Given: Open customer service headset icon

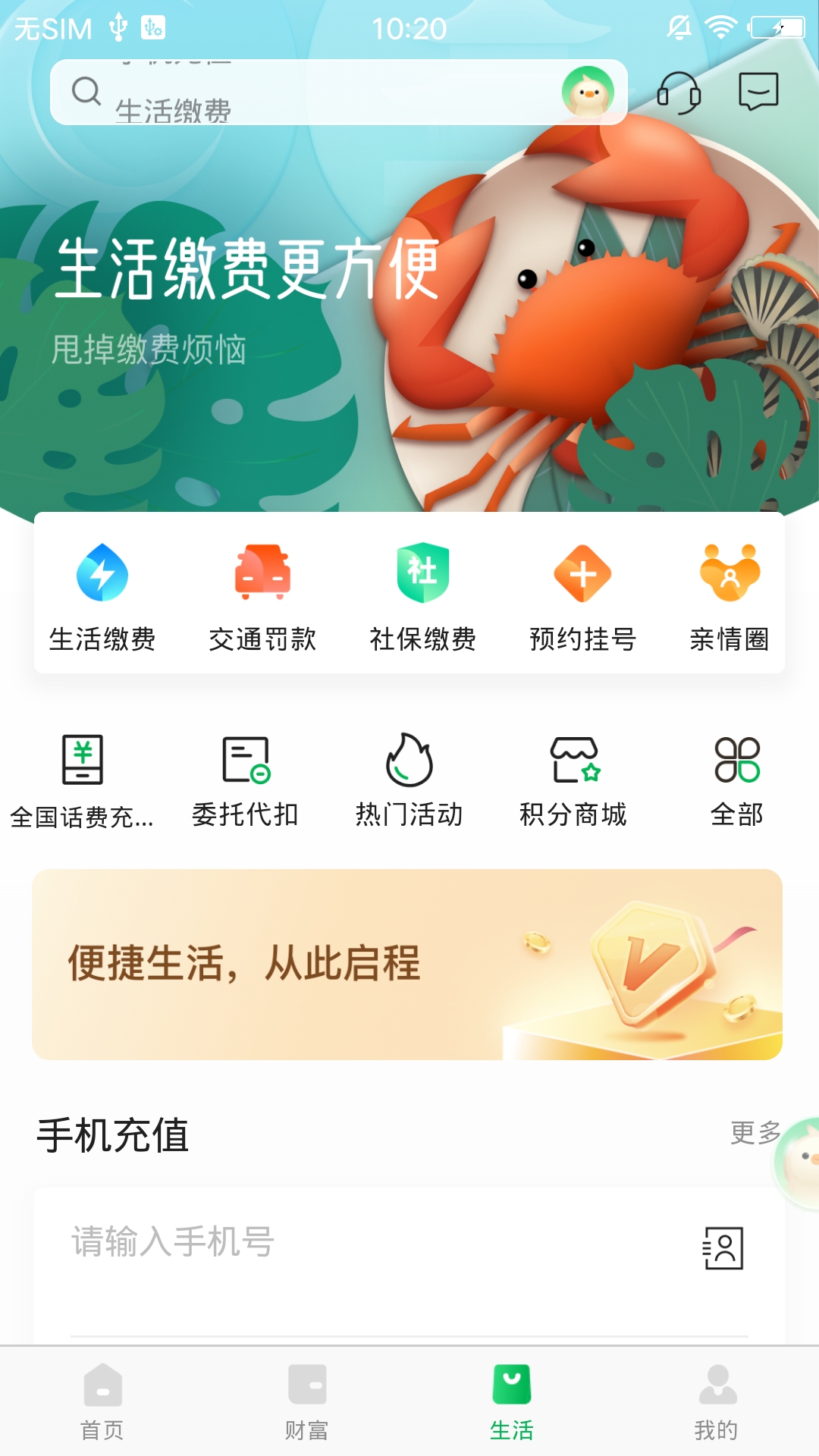Looking at the screenshot, I should coord(681,93).
